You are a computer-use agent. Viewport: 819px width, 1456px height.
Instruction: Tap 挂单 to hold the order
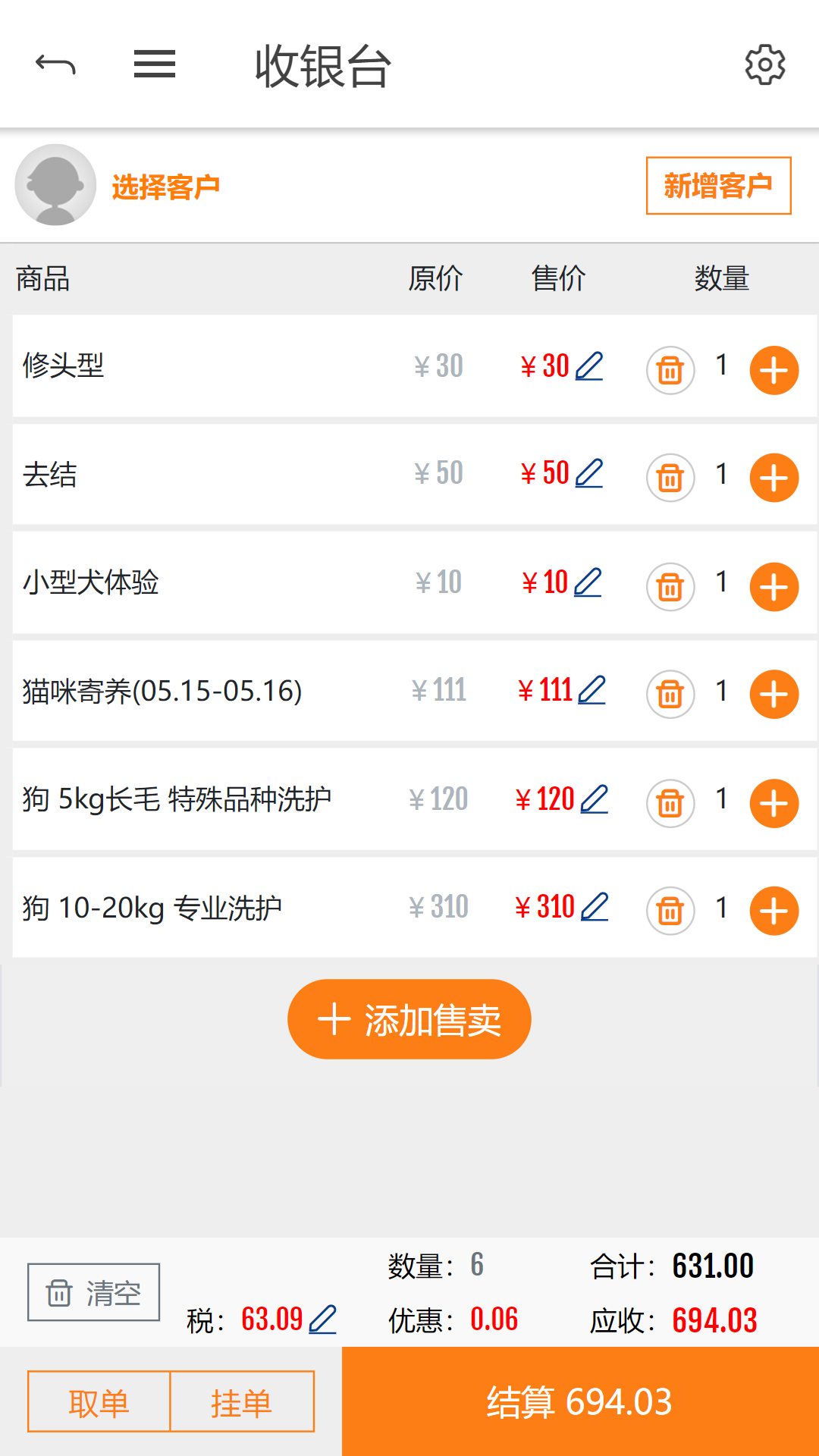(242, 1401)
